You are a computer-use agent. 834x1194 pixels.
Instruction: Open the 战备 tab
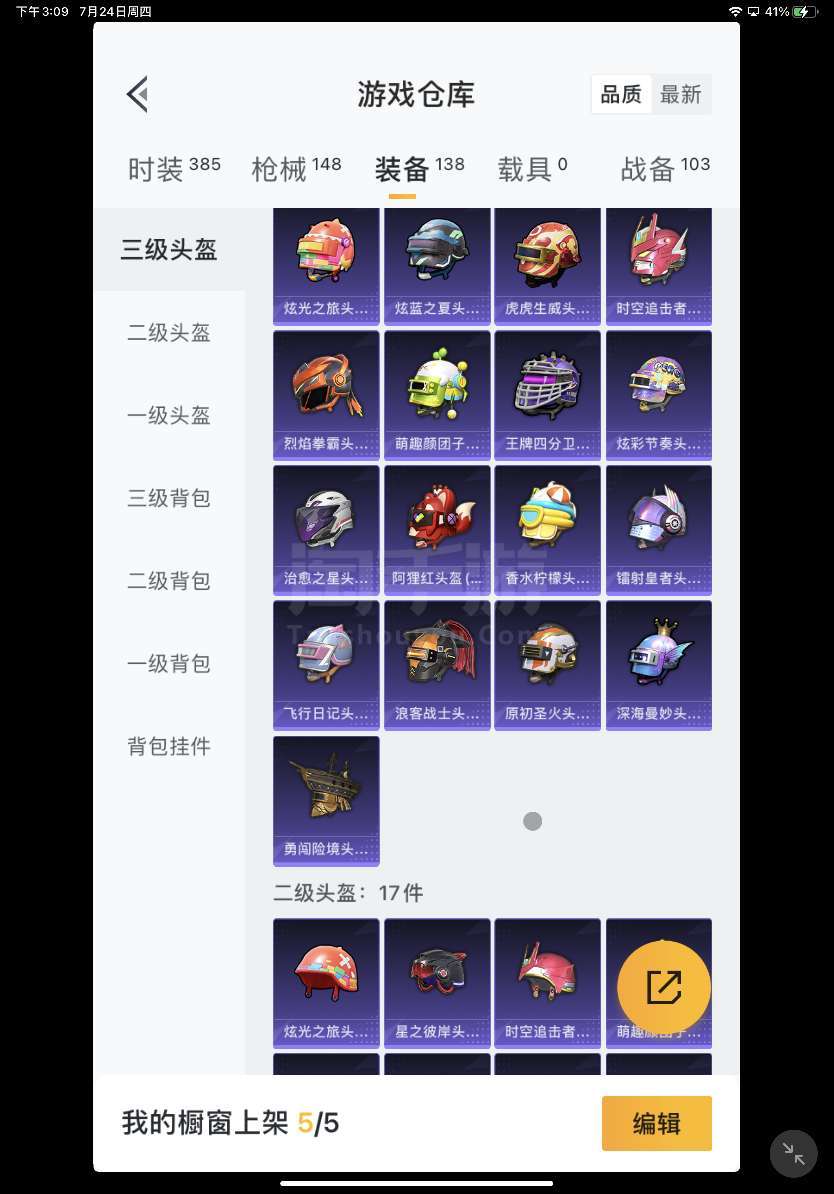pos(665,168)
